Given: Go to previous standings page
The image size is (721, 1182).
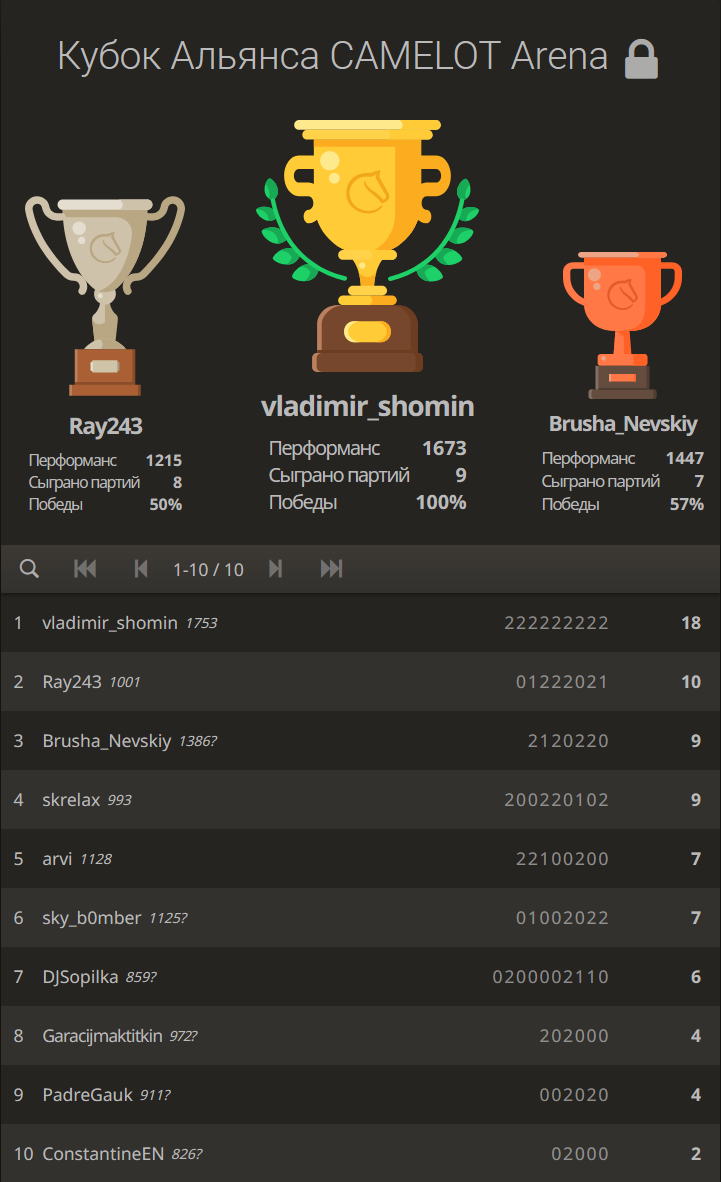Looking at the screenshot, I should pyautogui.click(x=140, y=568).
